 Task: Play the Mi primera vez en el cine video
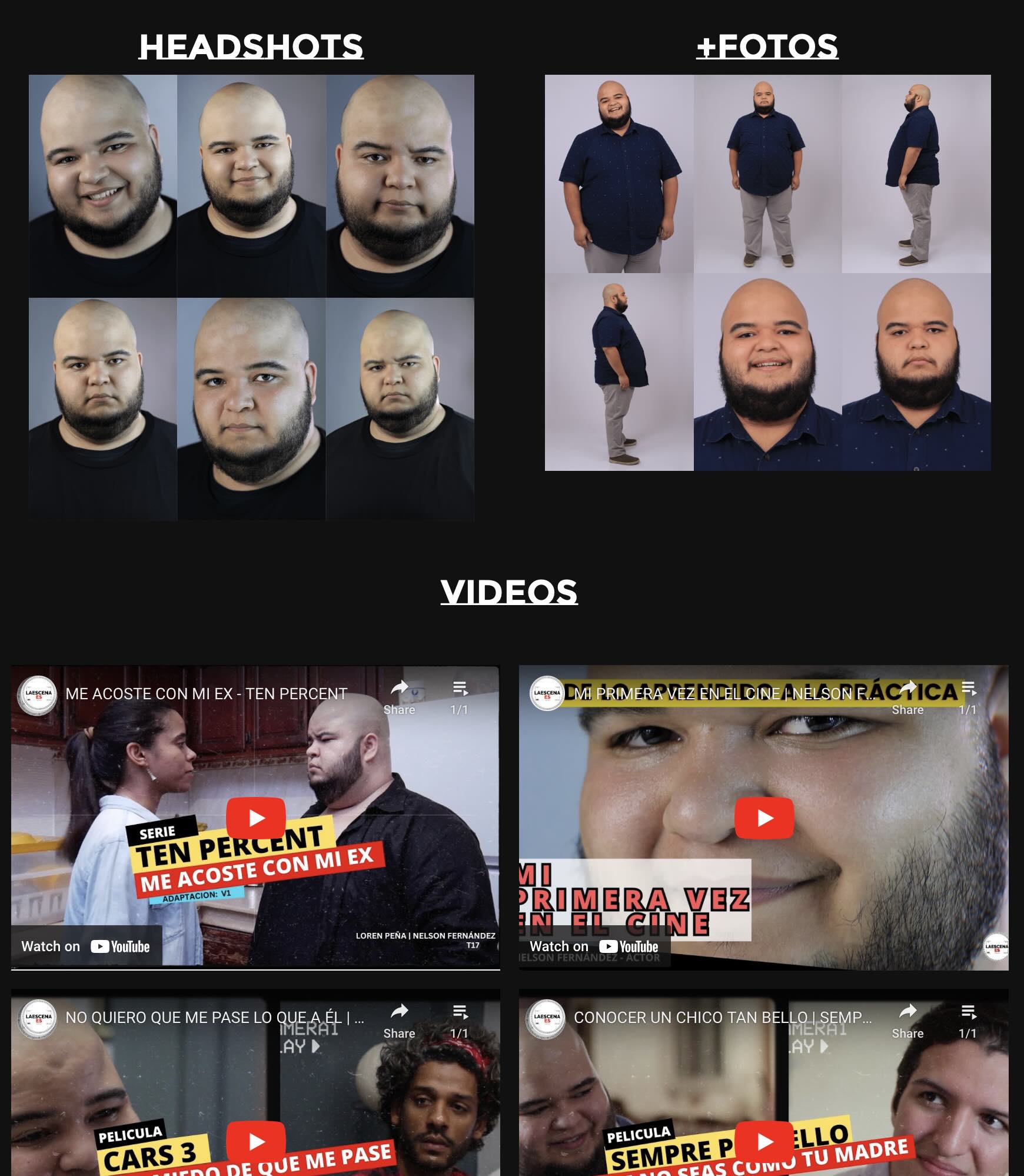tap(764, 818)
